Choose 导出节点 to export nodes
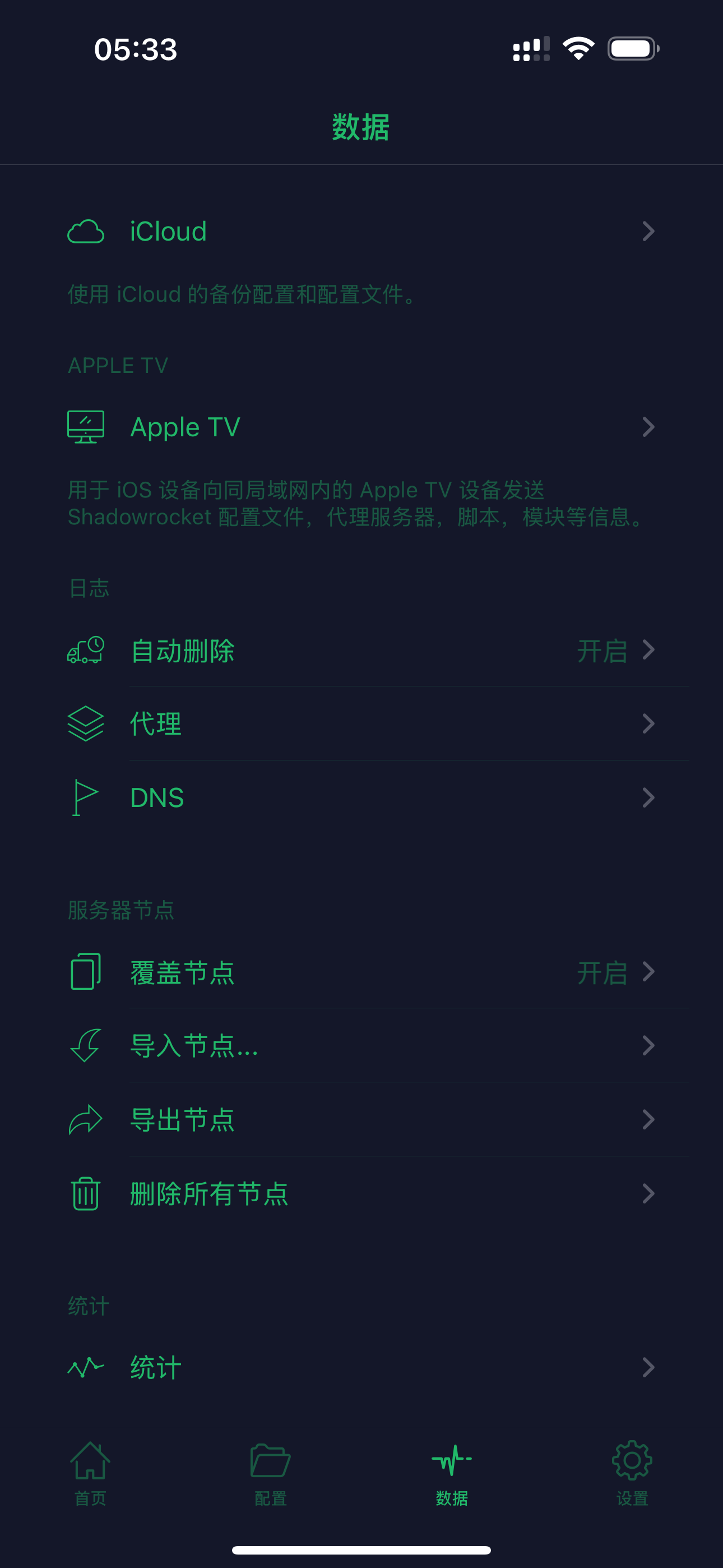The width and height of the screenshot is (723, 1568). [x=361, y=1119]
